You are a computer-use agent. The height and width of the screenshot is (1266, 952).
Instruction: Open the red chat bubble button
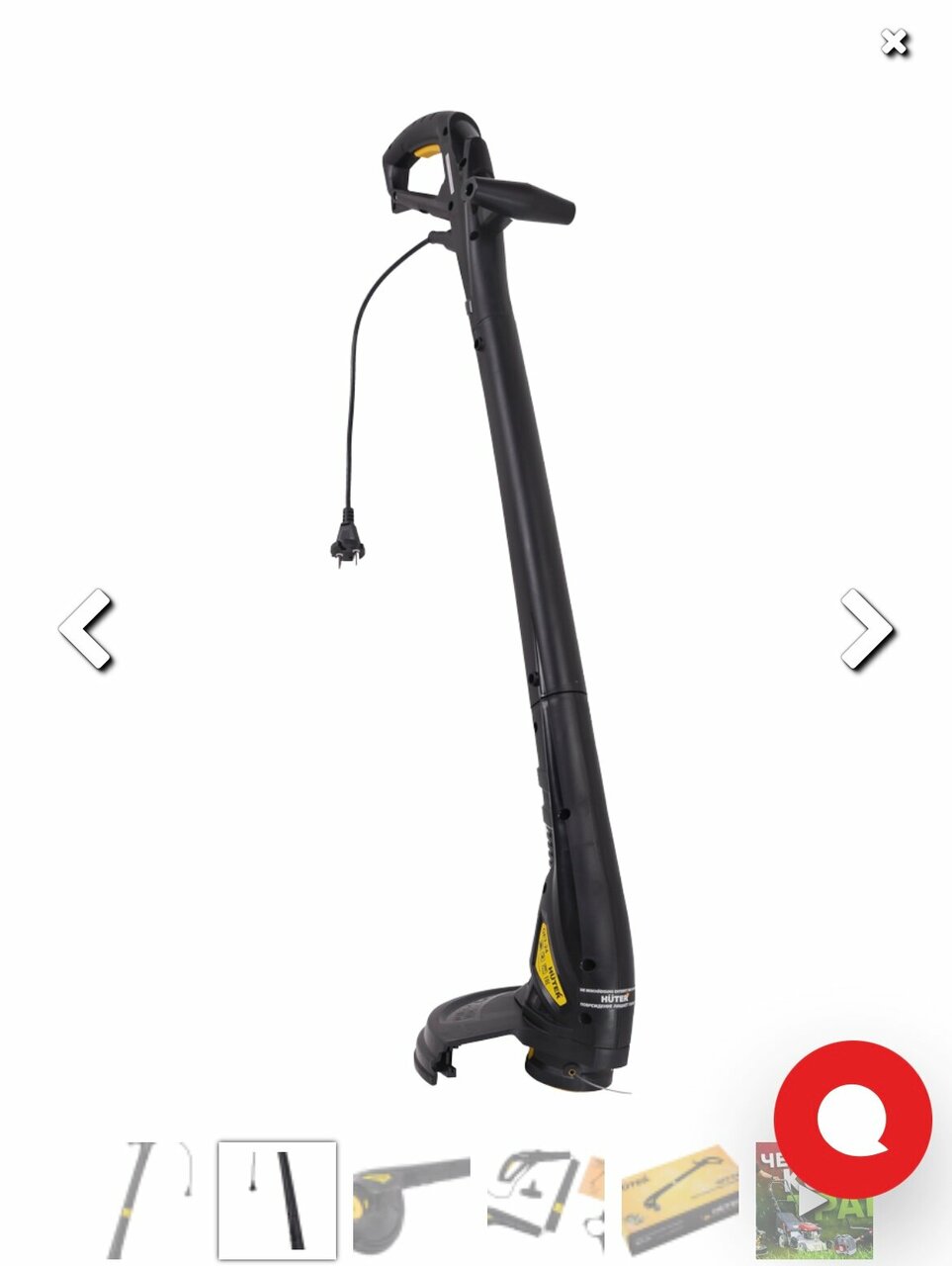tap(852, 1119)
